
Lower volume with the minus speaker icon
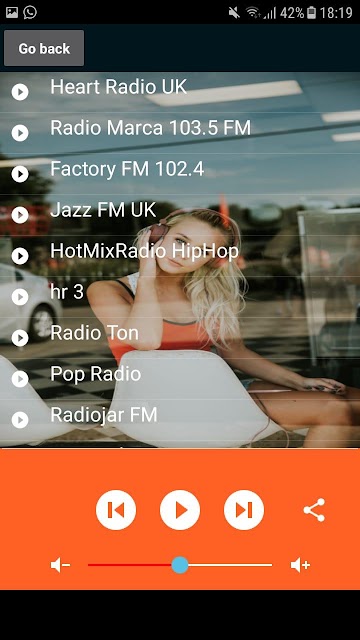point(60,565)
